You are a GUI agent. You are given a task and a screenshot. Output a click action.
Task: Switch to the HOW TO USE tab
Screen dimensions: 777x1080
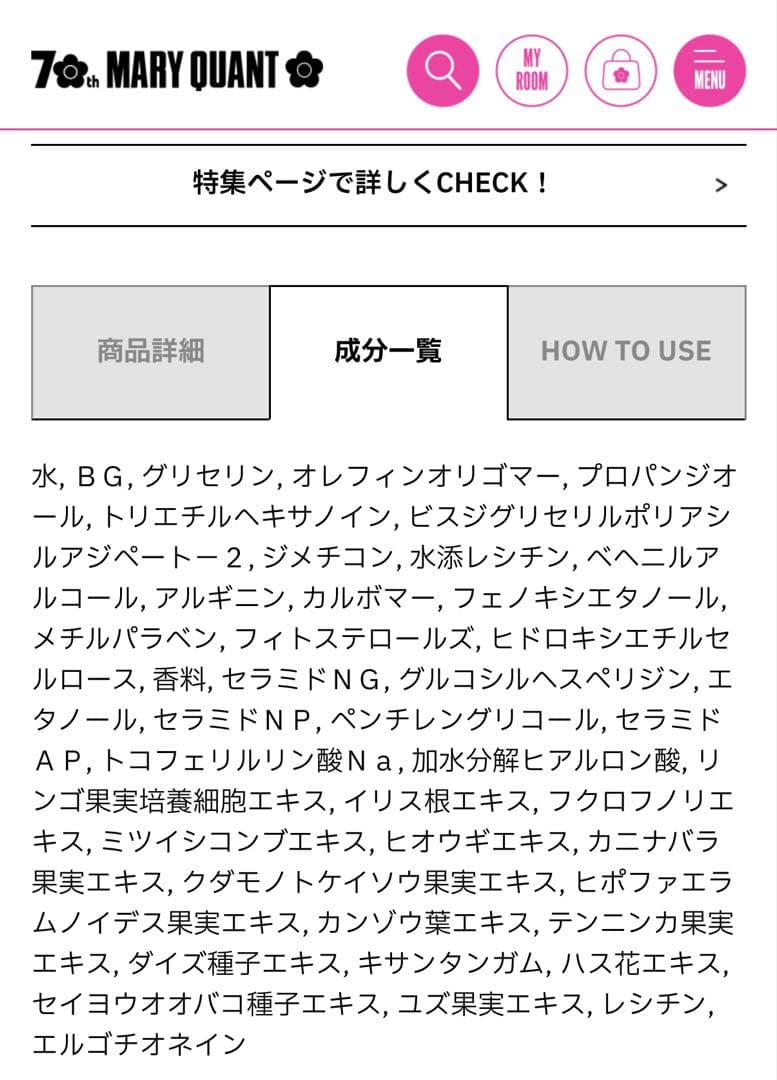point(626,351)
